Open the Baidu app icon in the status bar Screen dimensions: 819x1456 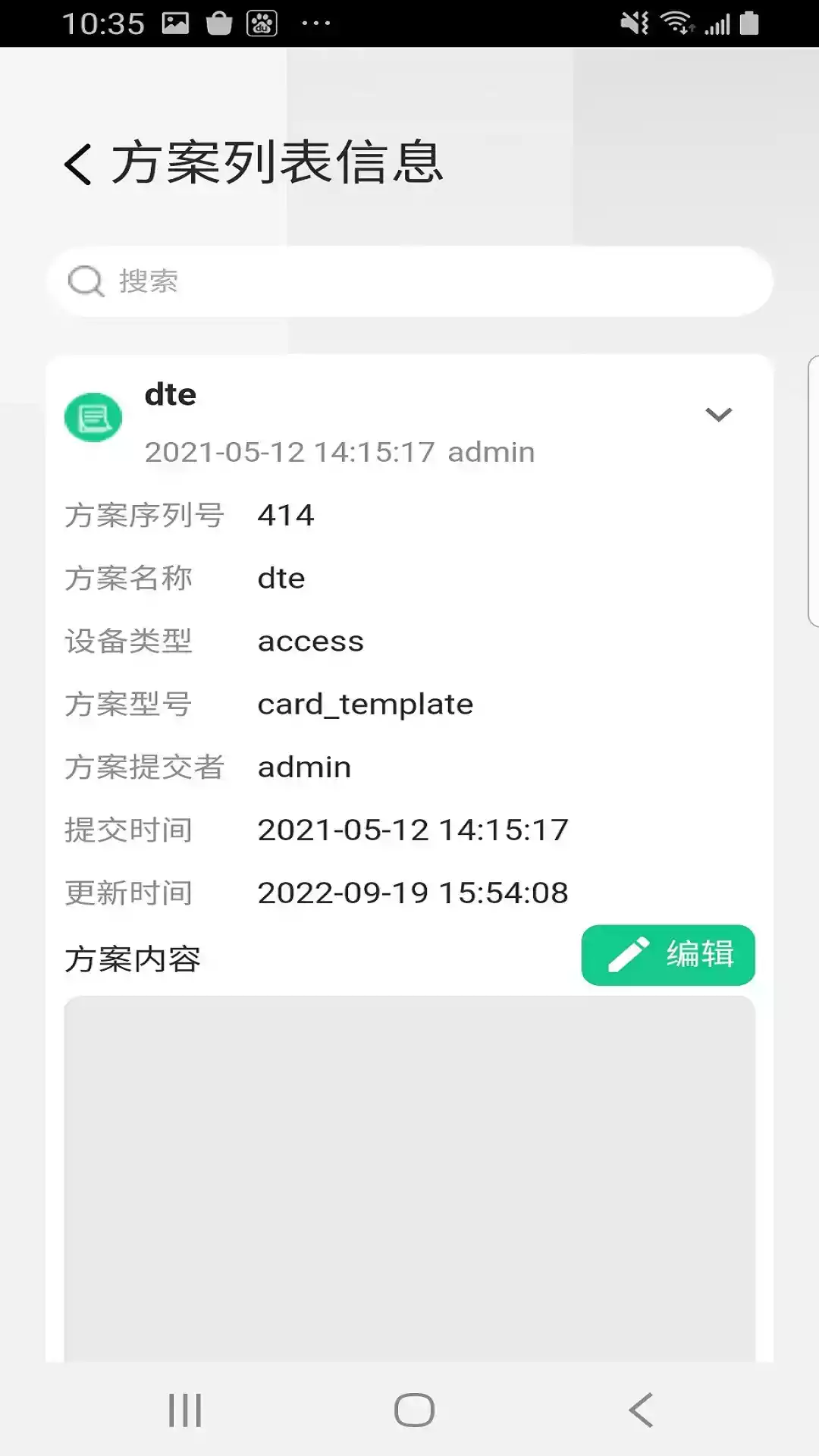click(262, 21)
